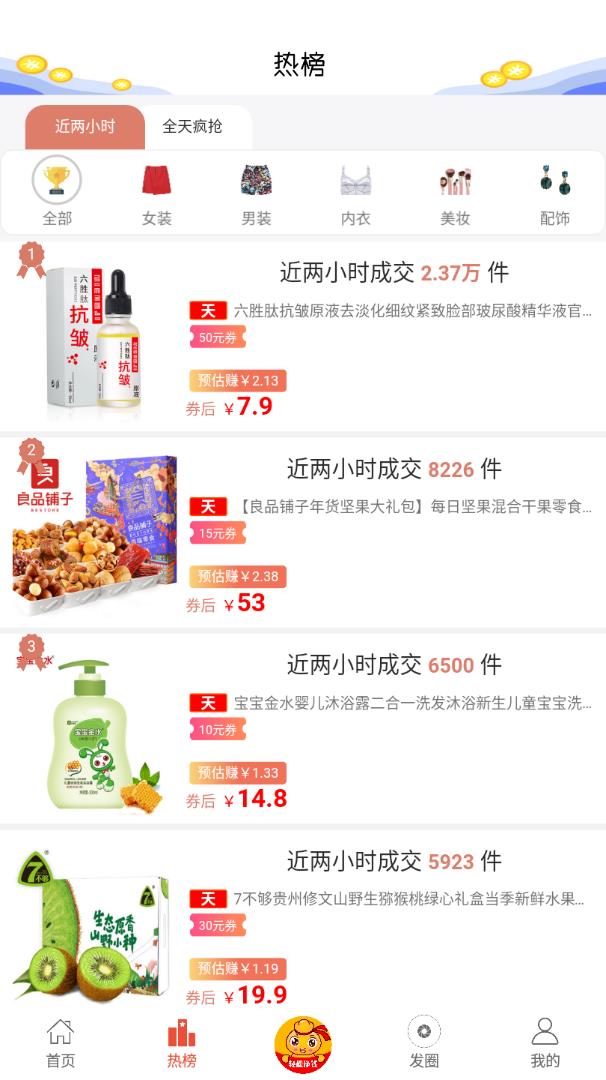Filter by 女装 category
Screen dimensions: 606x1080
pos(156,191)
